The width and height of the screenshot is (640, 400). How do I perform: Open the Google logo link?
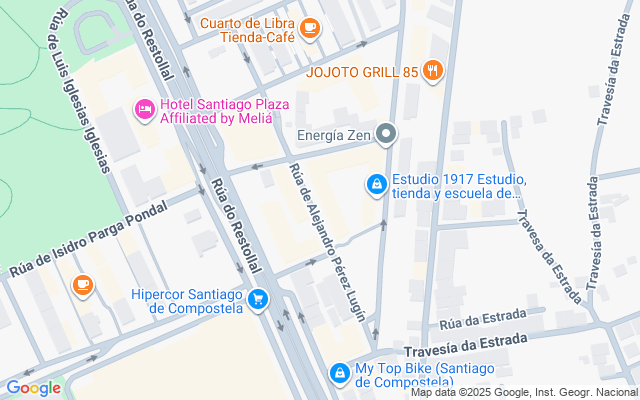(32, 388)
